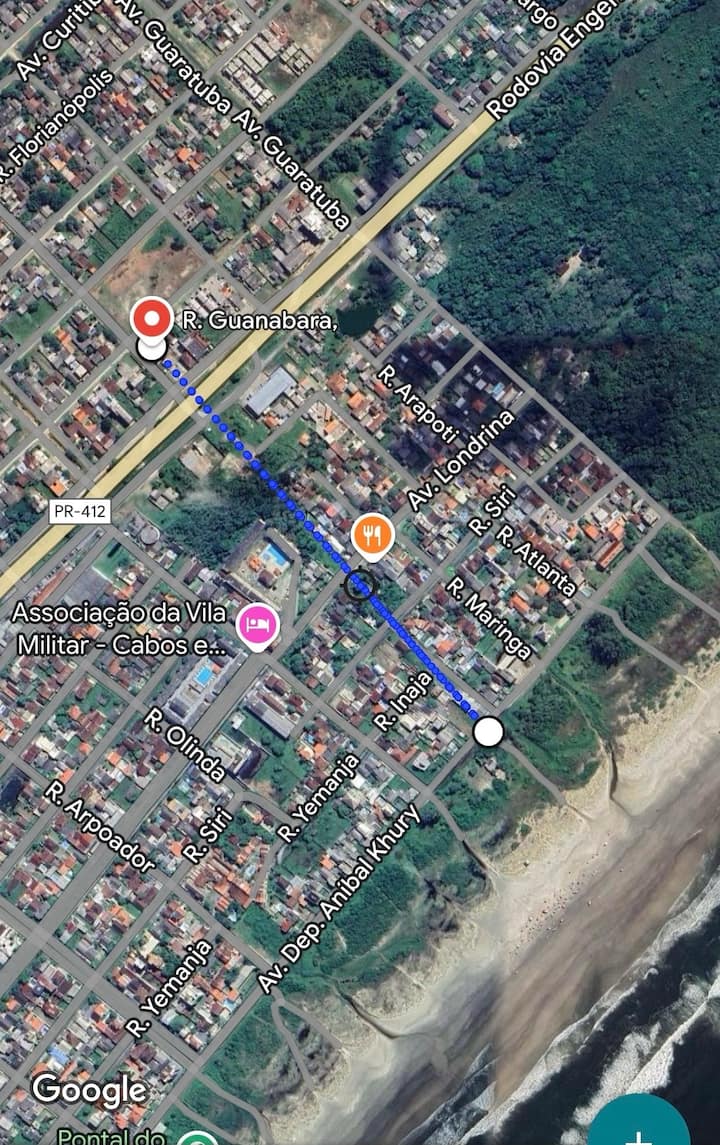Open the orange restaurant marker on the map

click(x=372, y=535)
